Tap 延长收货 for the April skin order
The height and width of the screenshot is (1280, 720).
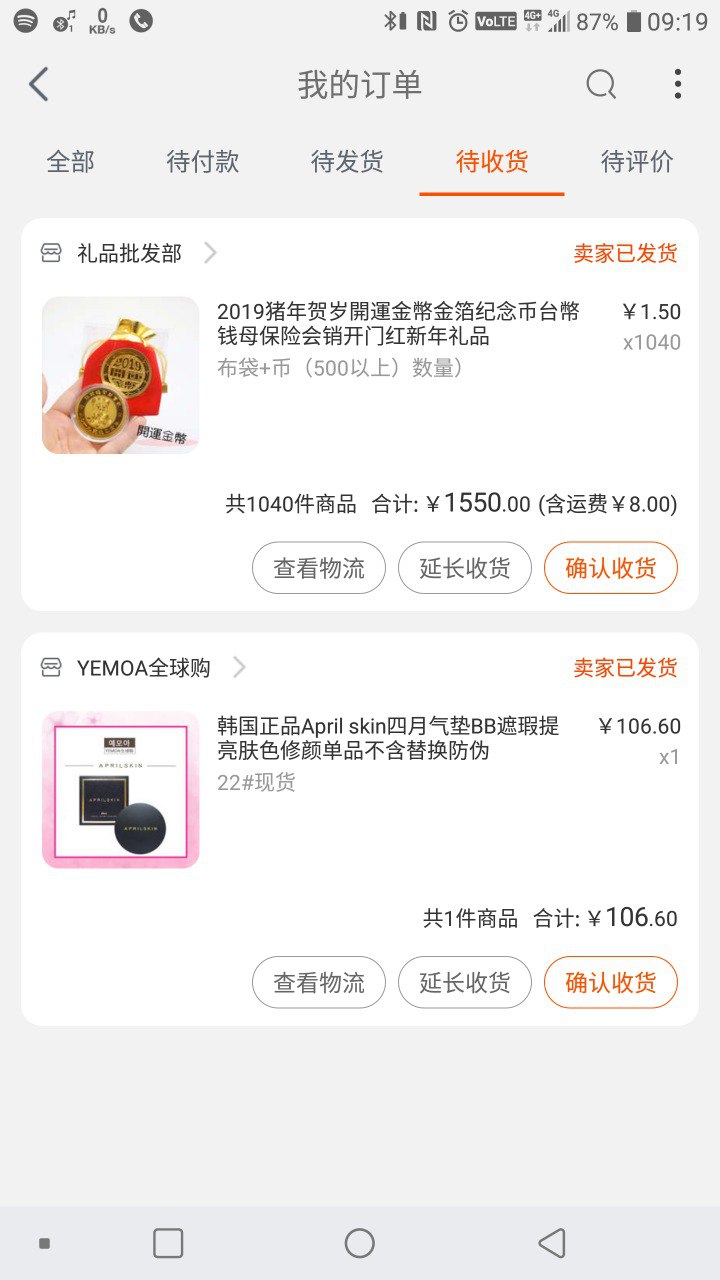[x=465, y=983]
